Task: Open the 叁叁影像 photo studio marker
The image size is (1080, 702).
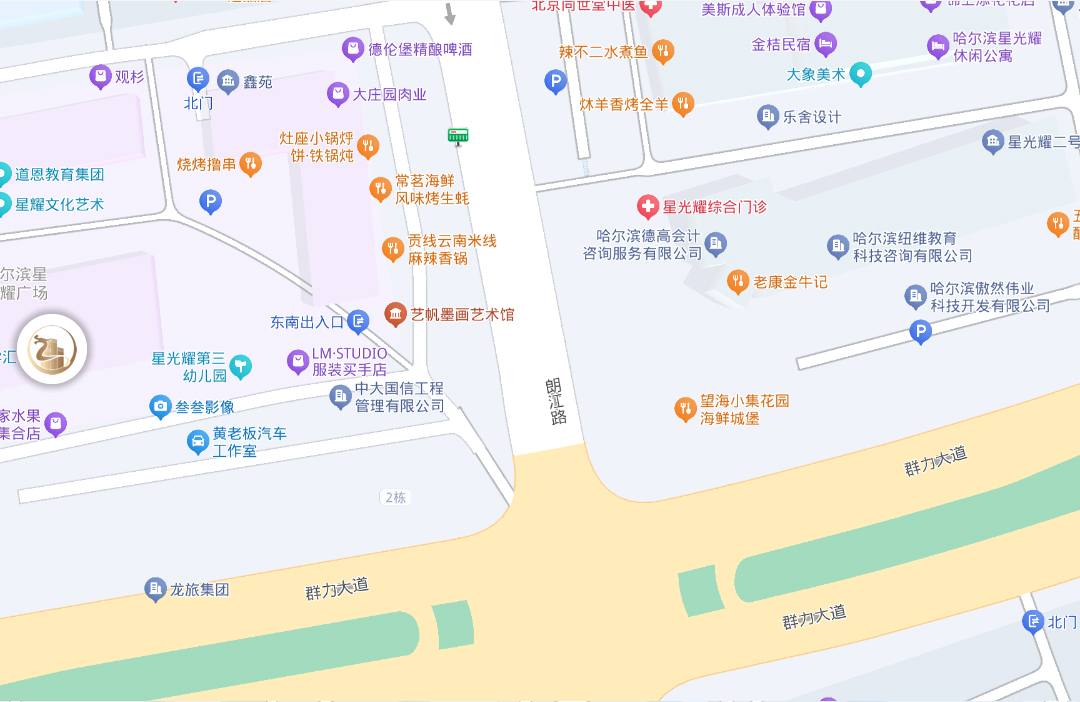Action: coord(160,406)
